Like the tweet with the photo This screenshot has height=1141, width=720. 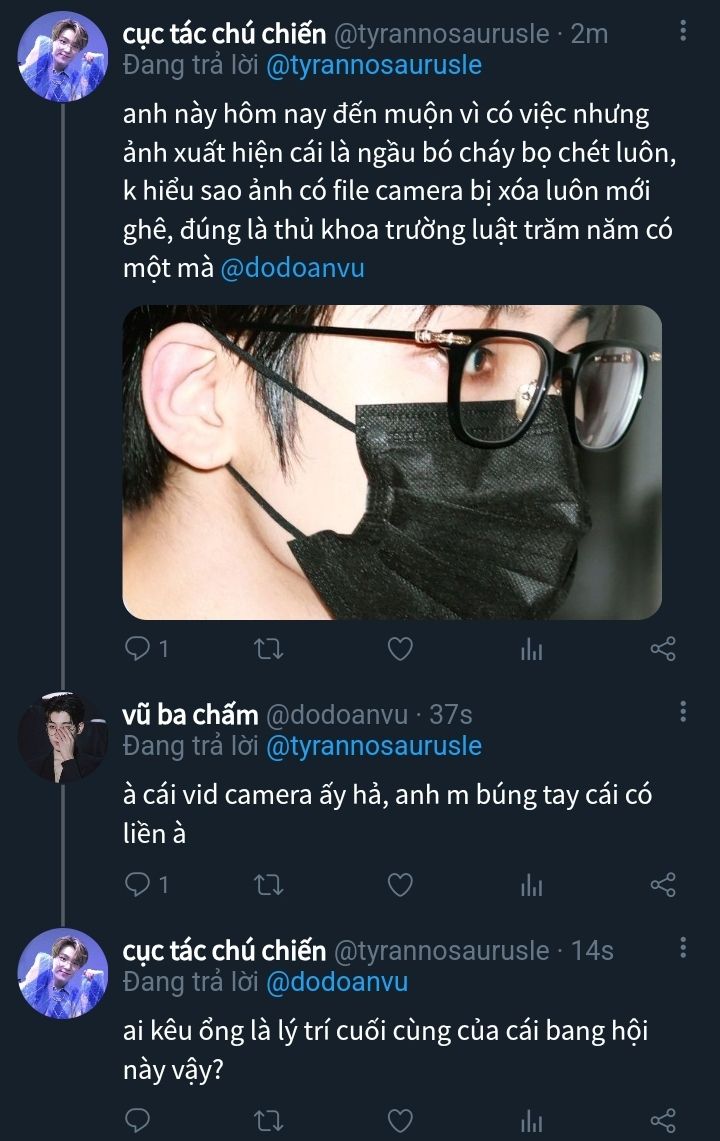[400, 650]
